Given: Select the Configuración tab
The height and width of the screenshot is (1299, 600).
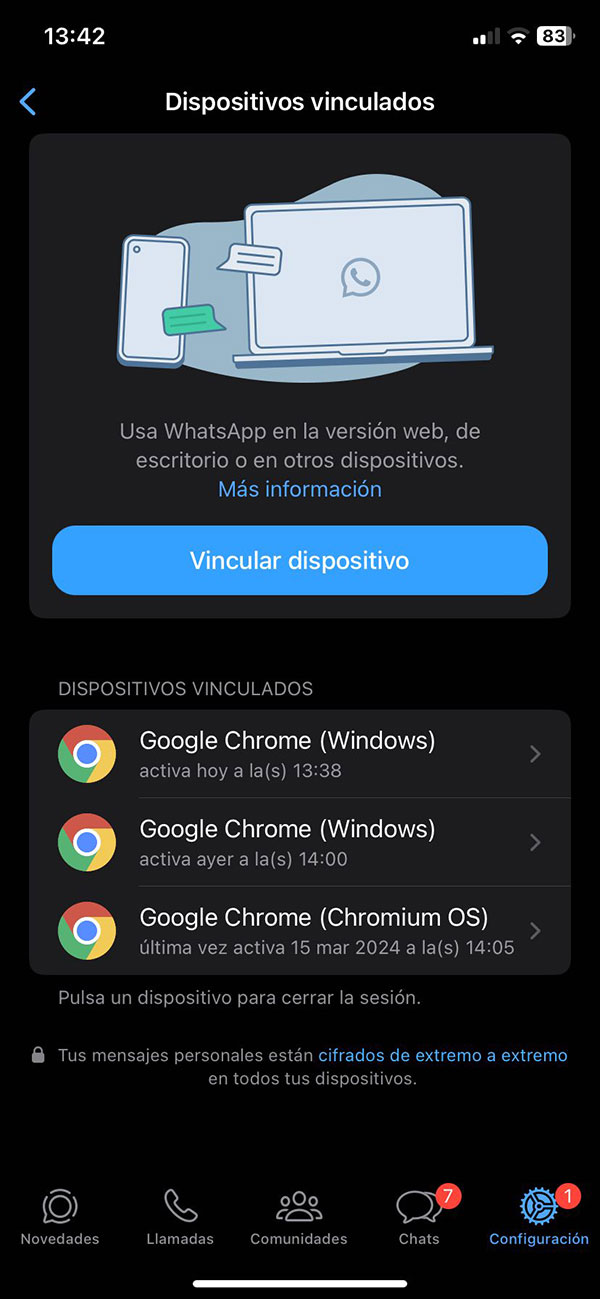Looking at the screenshot, I should (539, 1217).
